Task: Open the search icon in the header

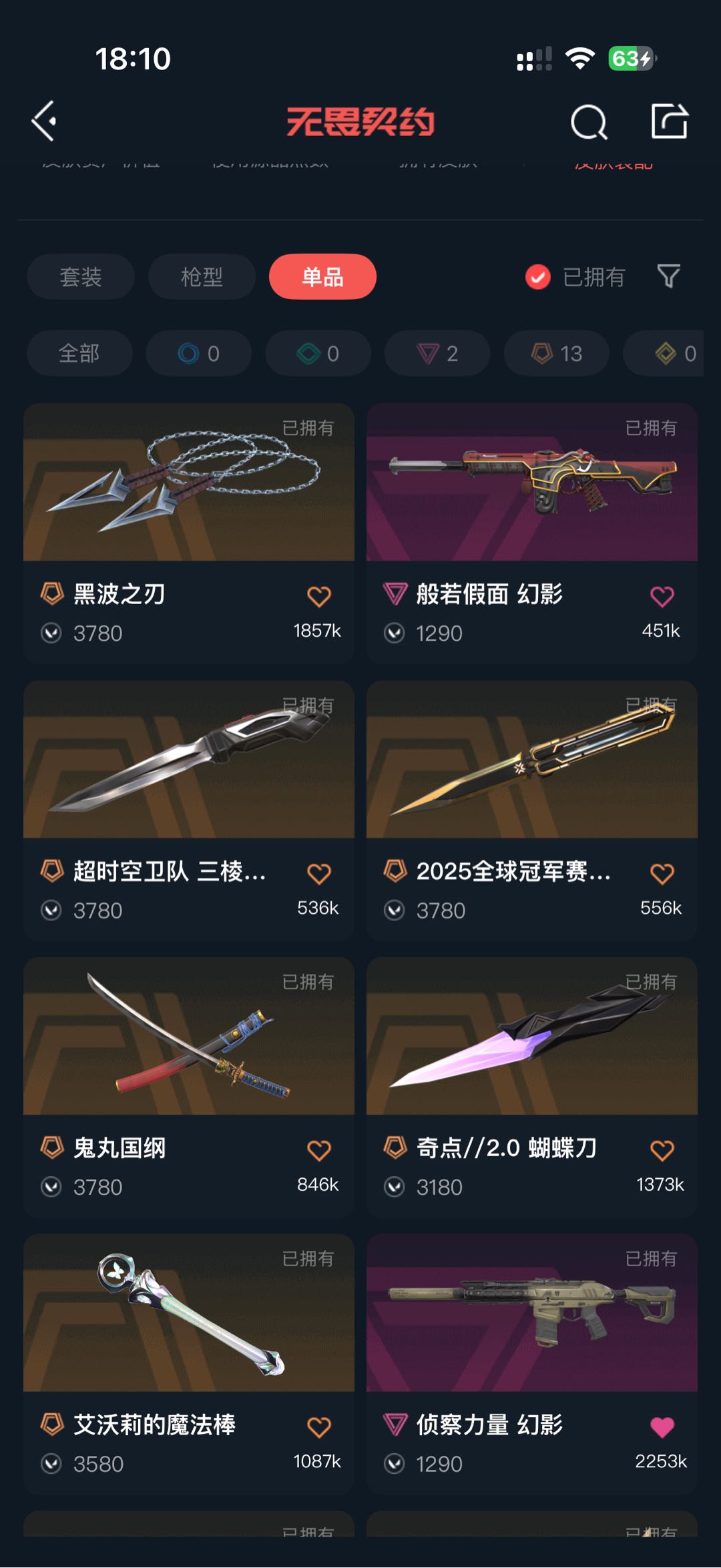Action: click(589, 122)
